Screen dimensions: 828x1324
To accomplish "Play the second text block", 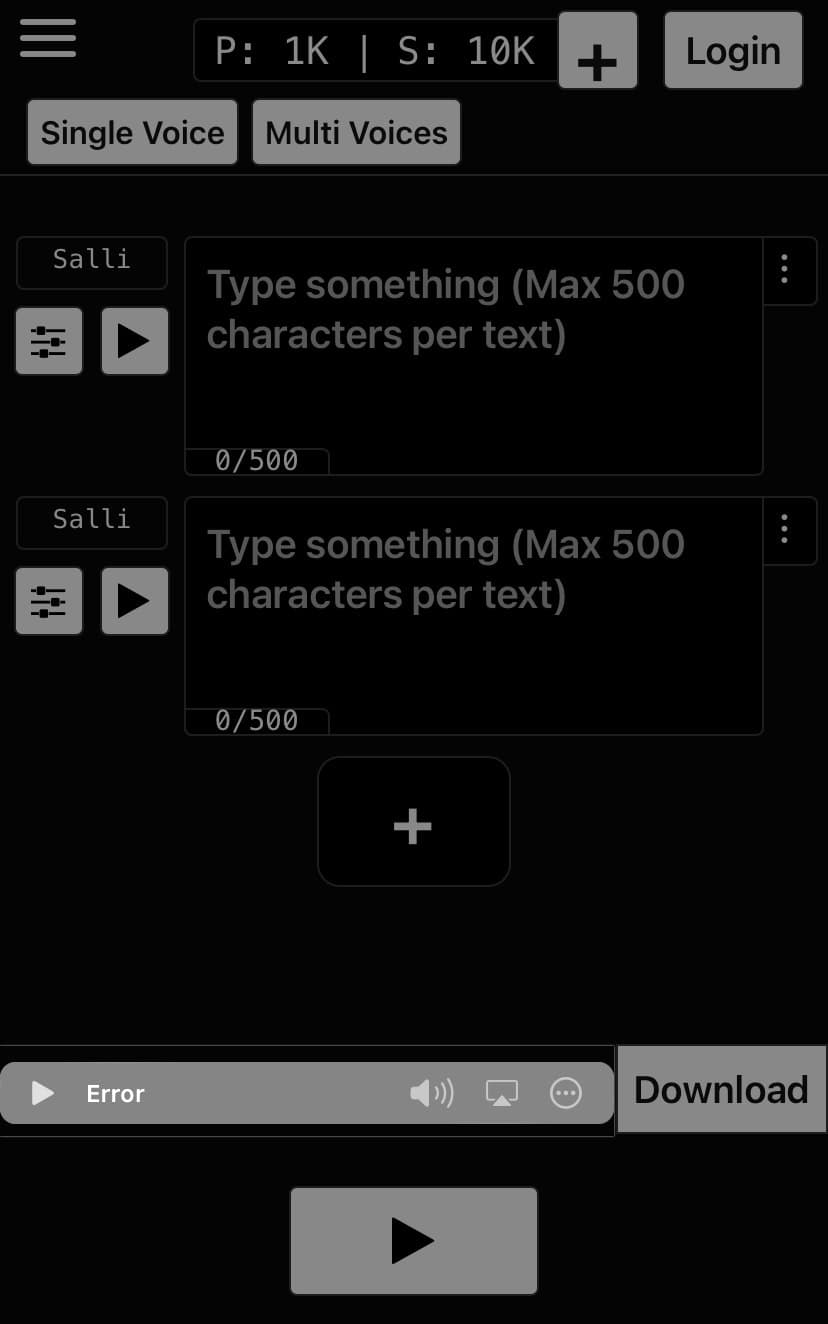I will (134, 601).
